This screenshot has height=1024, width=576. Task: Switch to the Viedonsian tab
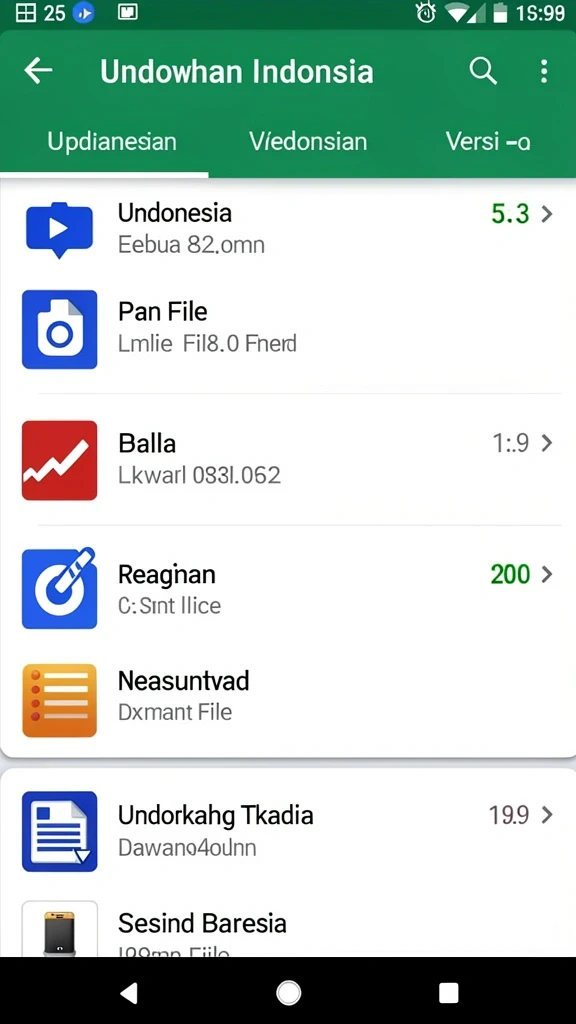[308, 142]
